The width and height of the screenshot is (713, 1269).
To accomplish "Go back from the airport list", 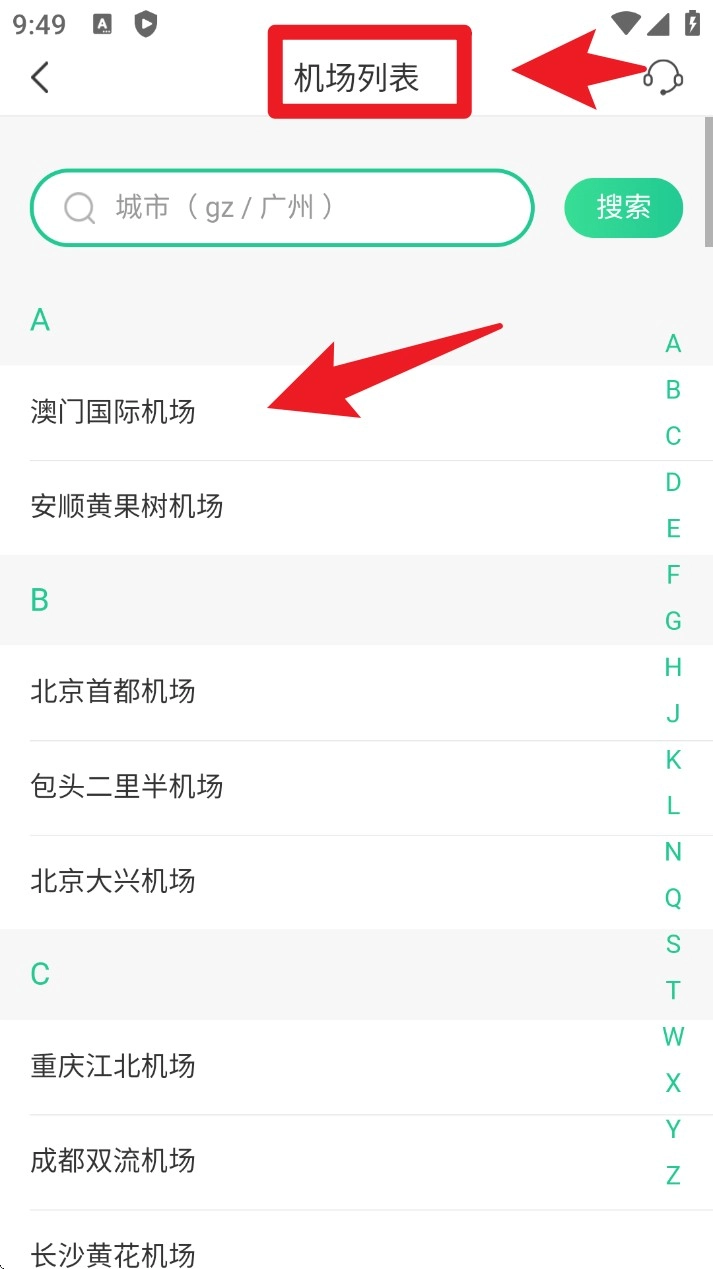I will click(x=40, y=77).
